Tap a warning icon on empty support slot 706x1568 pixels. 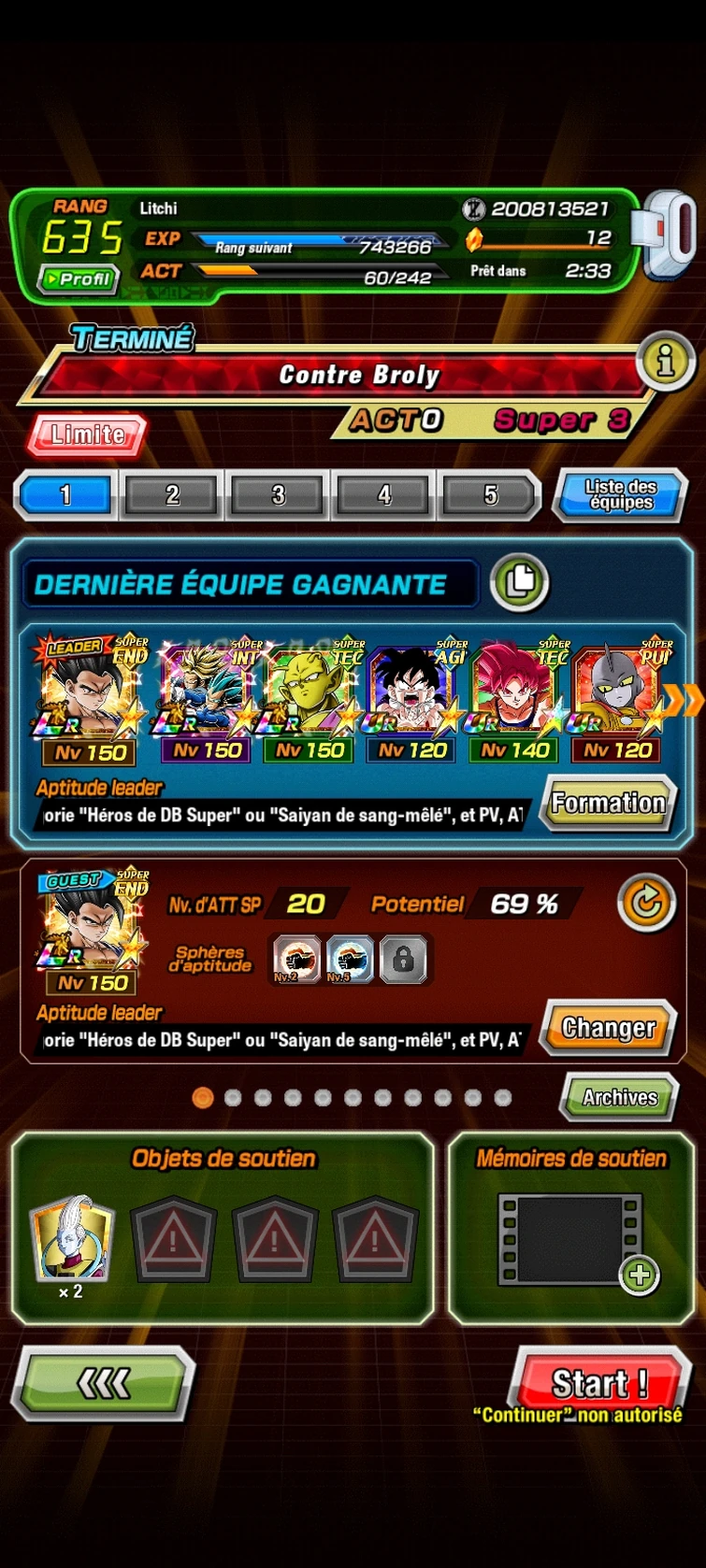coord(175,1237)
